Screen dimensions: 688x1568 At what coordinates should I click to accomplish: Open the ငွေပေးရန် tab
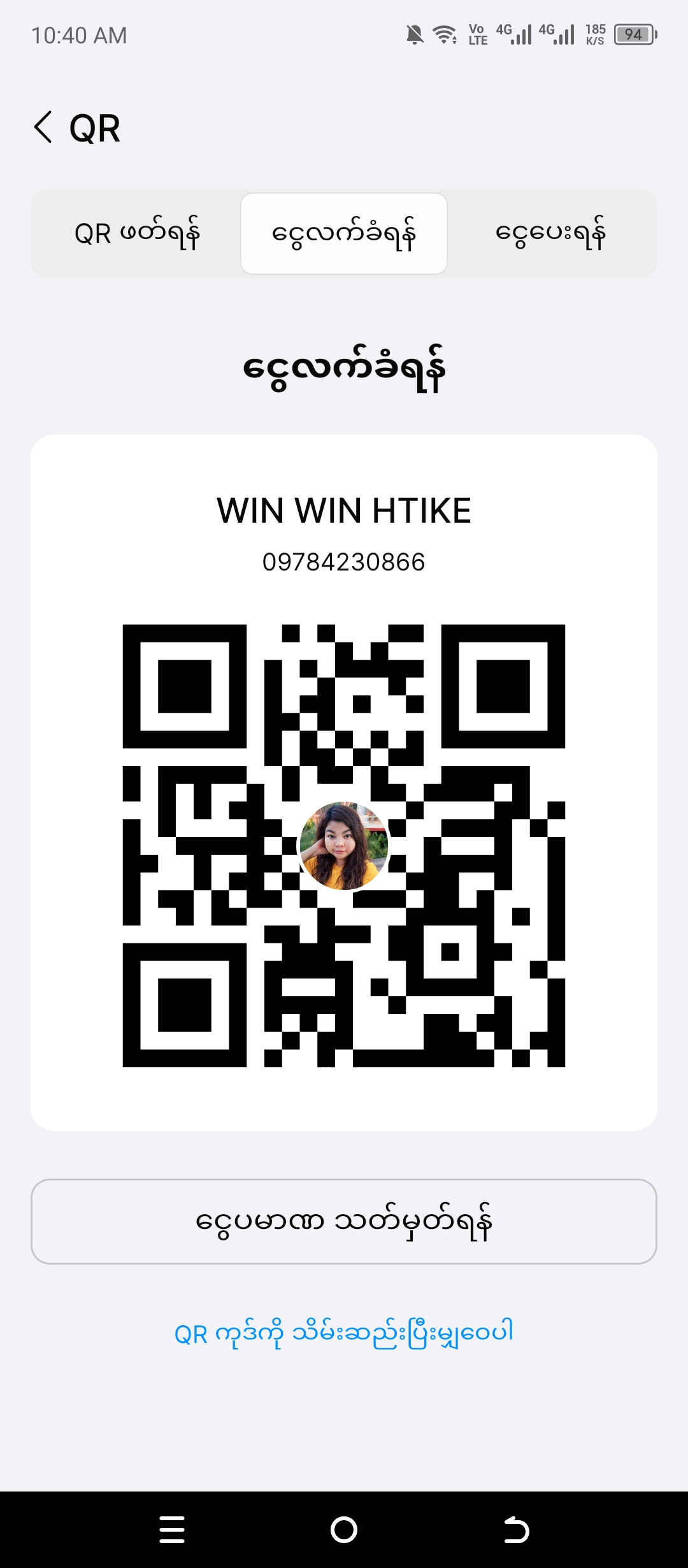(x=550, y=233)
